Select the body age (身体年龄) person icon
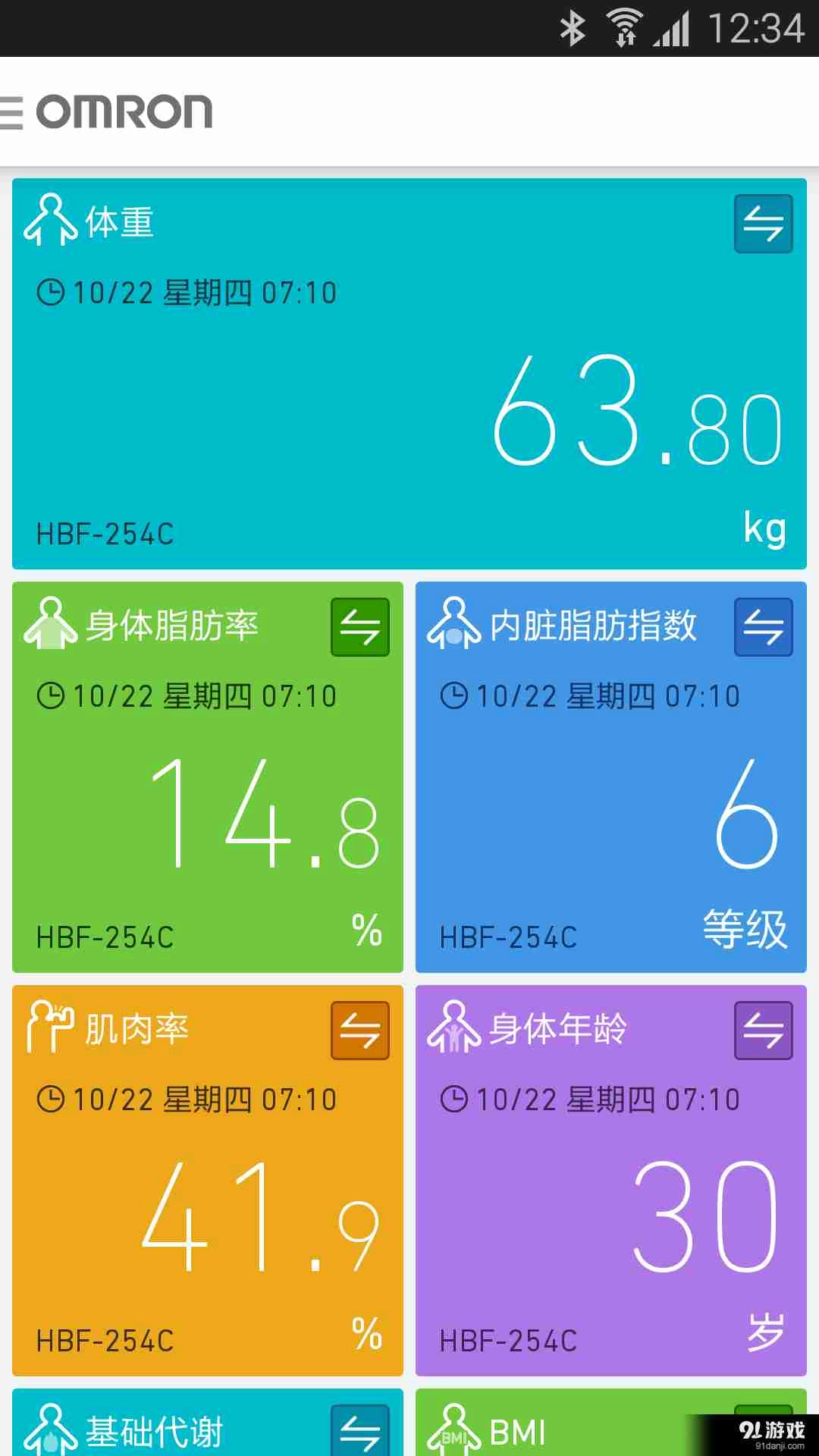The width and height of the screenshot is (819, 1456). (x=456, y=1029)
